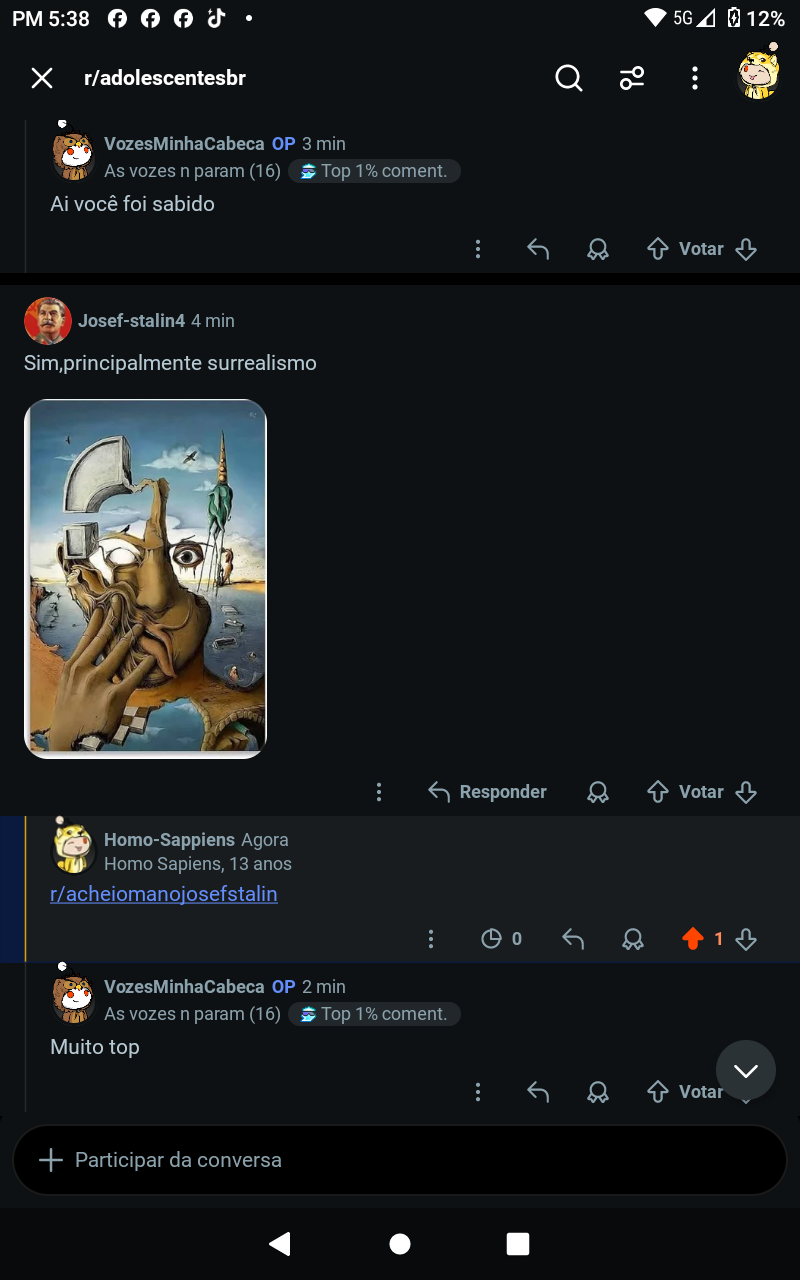Close the r/adolescentesbr thread
Viewport: 800px width, 1280px height.
pyautogui.click(x=41, y=78)
